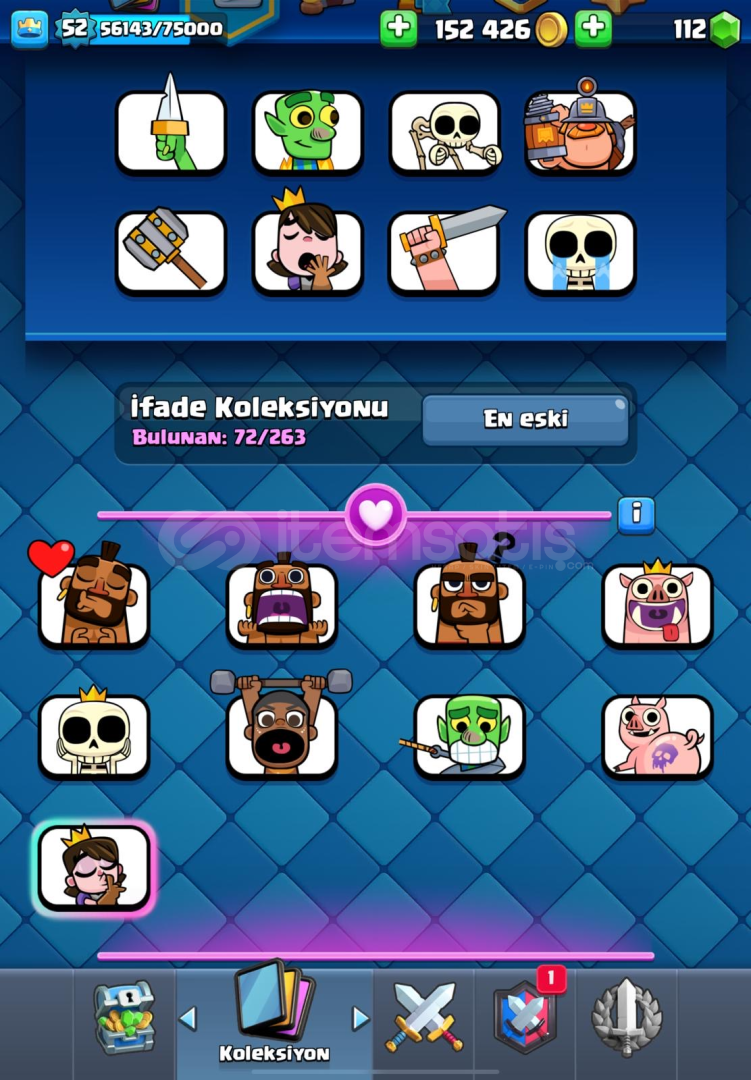Viewport: 751px width, 1080px height.
Task: Select the yawning princess emote in deck
Action: [307, 250]
